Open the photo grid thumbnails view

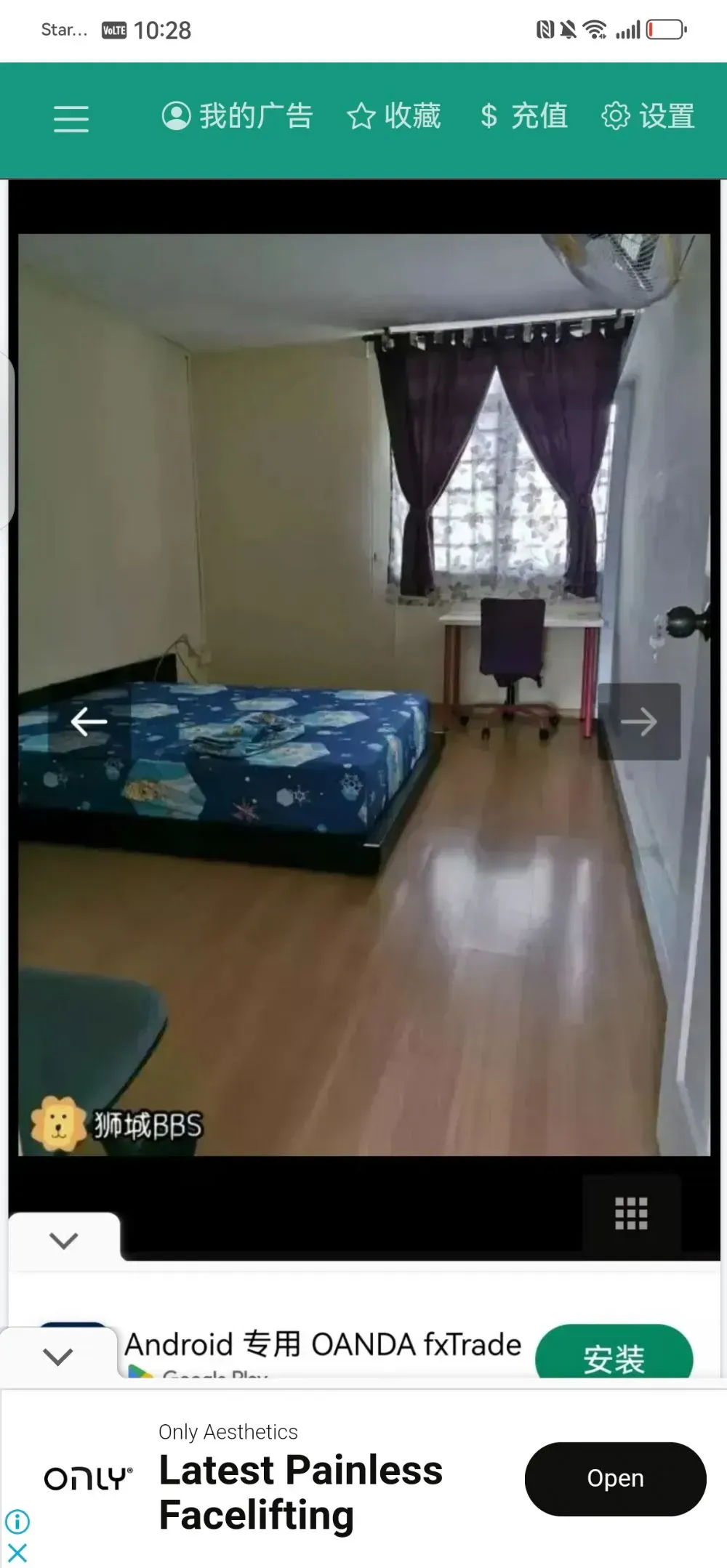pos(631,1213)
